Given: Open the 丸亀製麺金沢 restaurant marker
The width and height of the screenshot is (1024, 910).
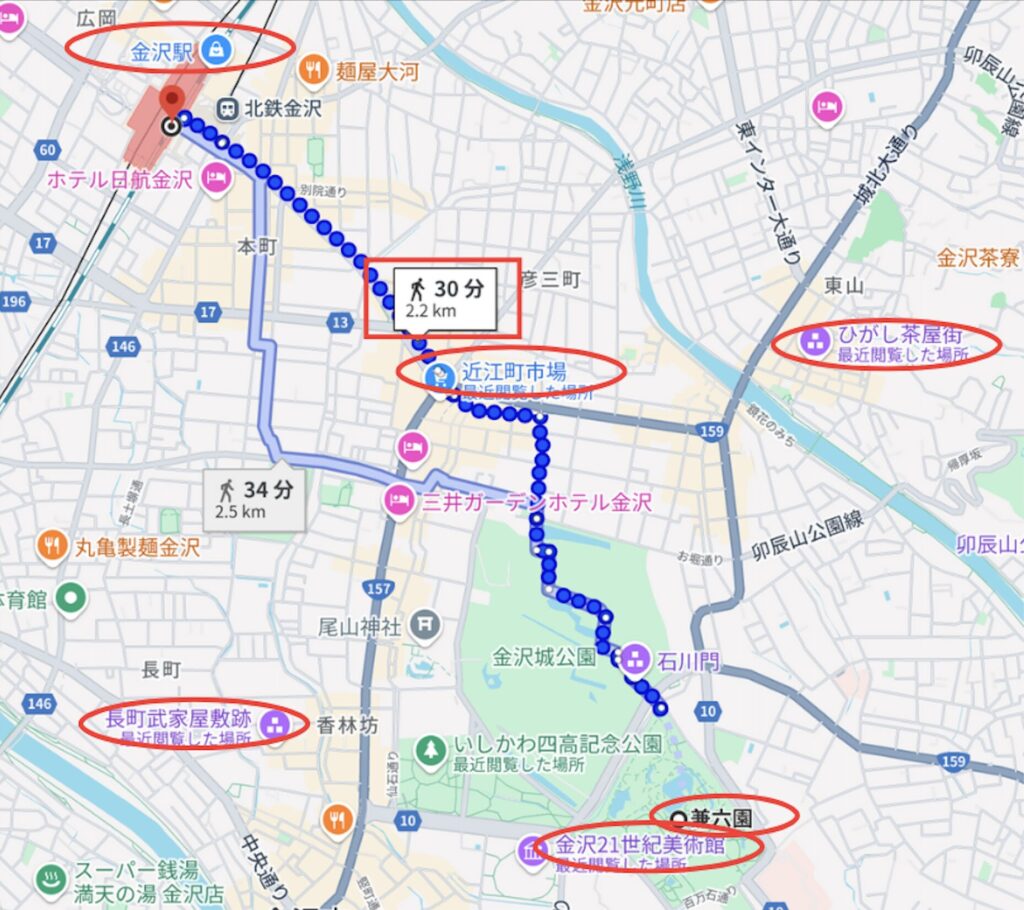Looking at the screenshot, I should [51, 546].
